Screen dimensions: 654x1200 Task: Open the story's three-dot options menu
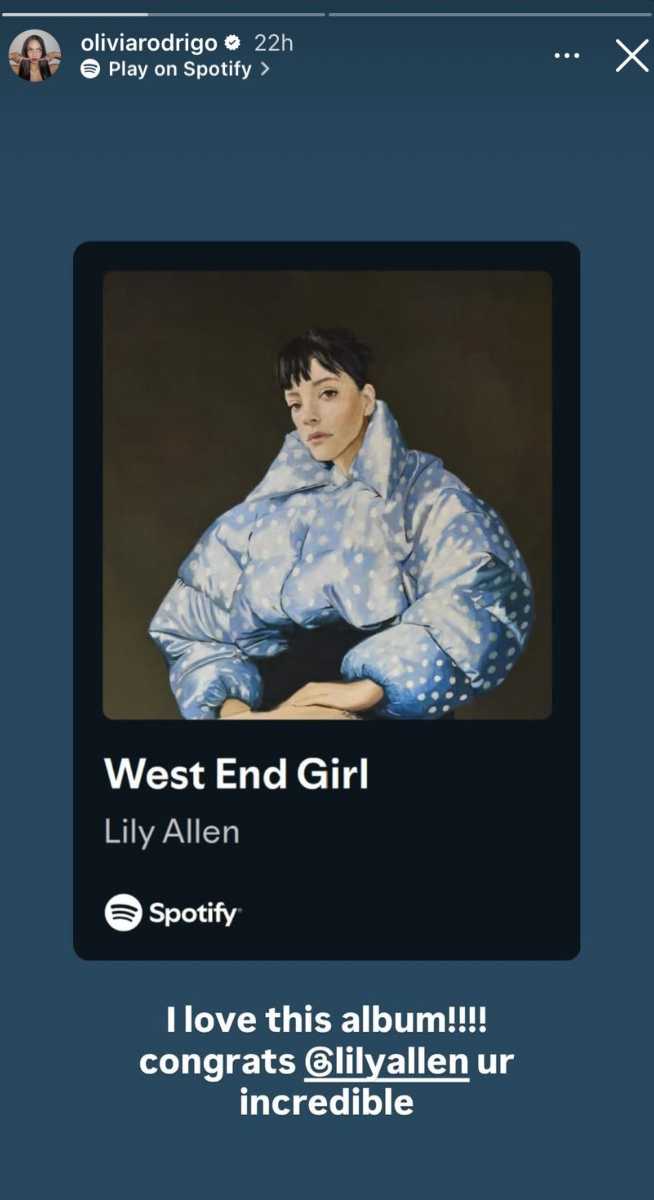(x=567, y=56)
